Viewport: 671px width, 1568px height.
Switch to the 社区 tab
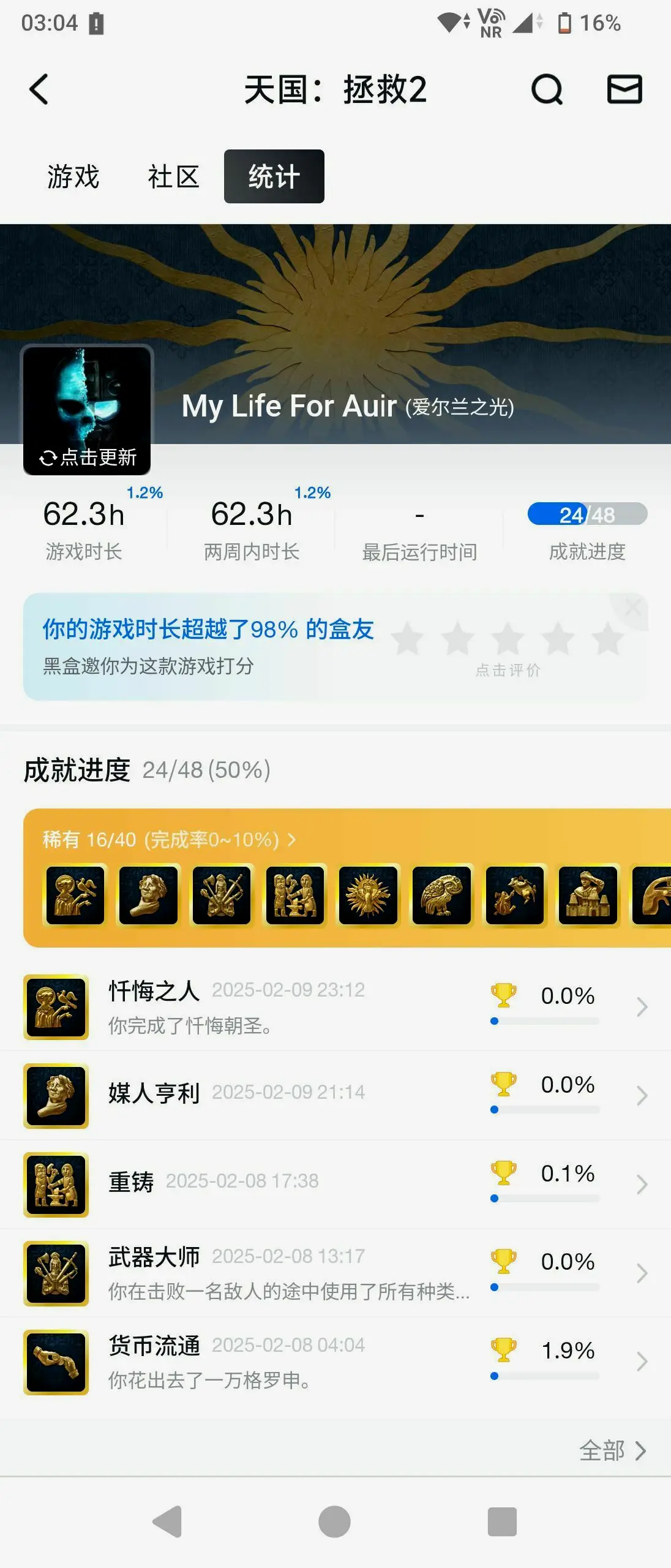point(173,177)
